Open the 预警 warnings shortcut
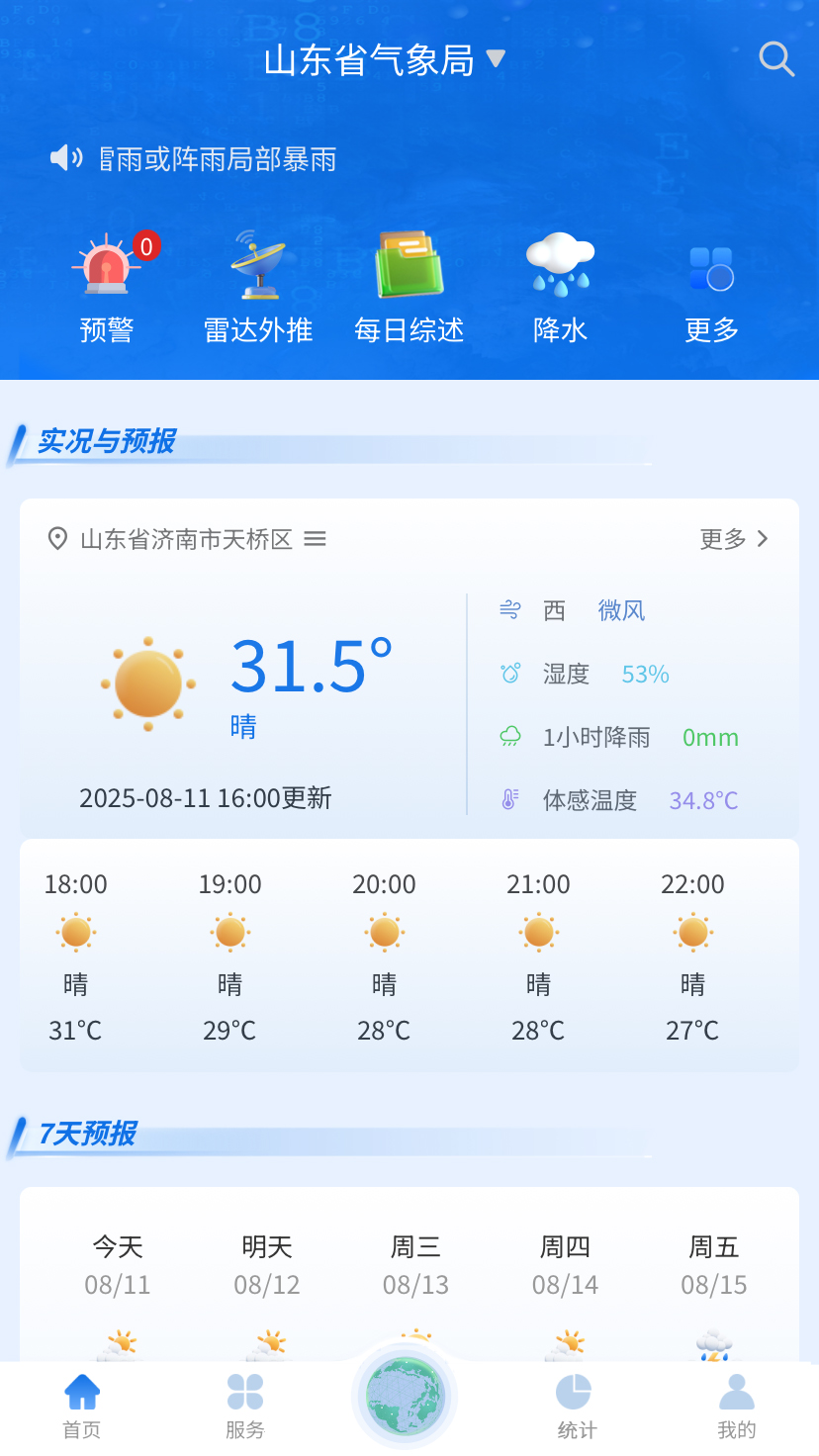 (x=107, y=288)
